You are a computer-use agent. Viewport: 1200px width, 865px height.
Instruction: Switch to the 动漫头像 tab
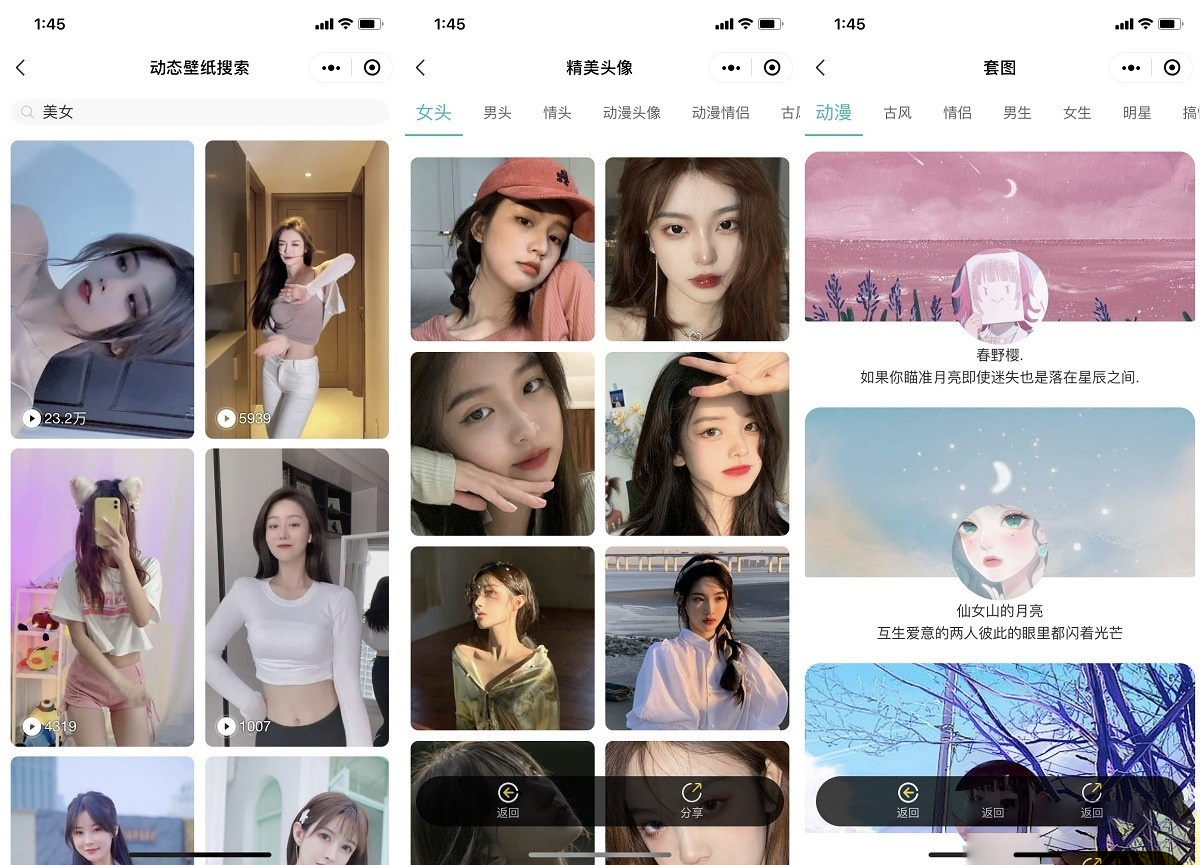631,113
